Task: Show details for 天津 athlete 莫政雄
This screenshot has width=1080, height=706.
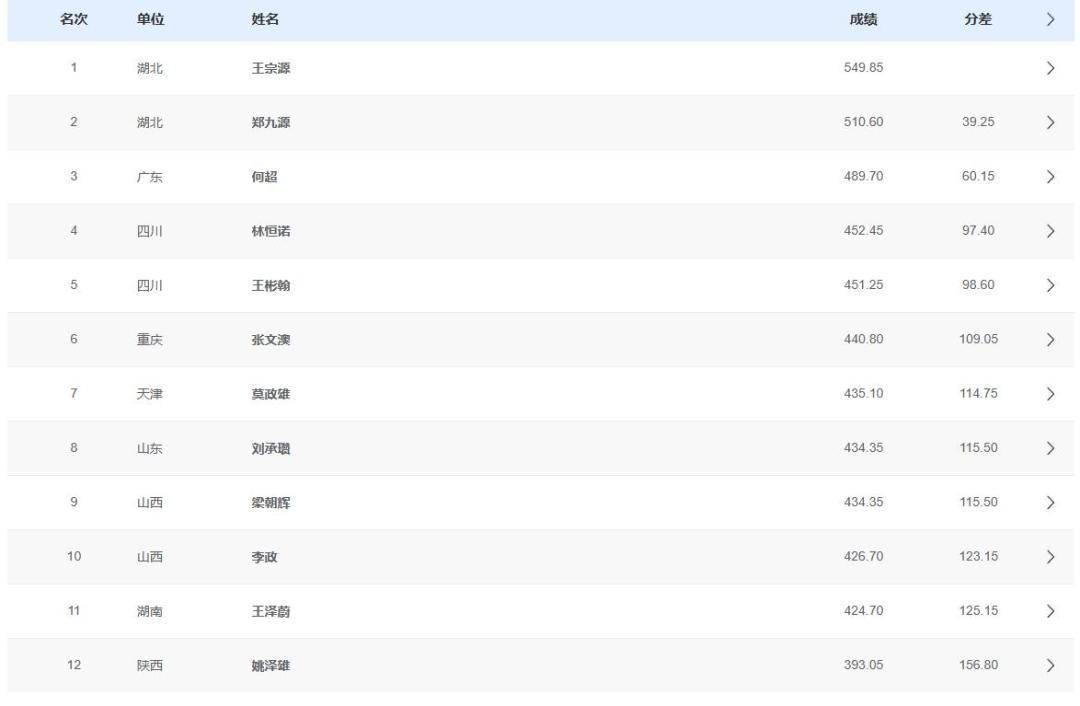Action: (1050, 394)
